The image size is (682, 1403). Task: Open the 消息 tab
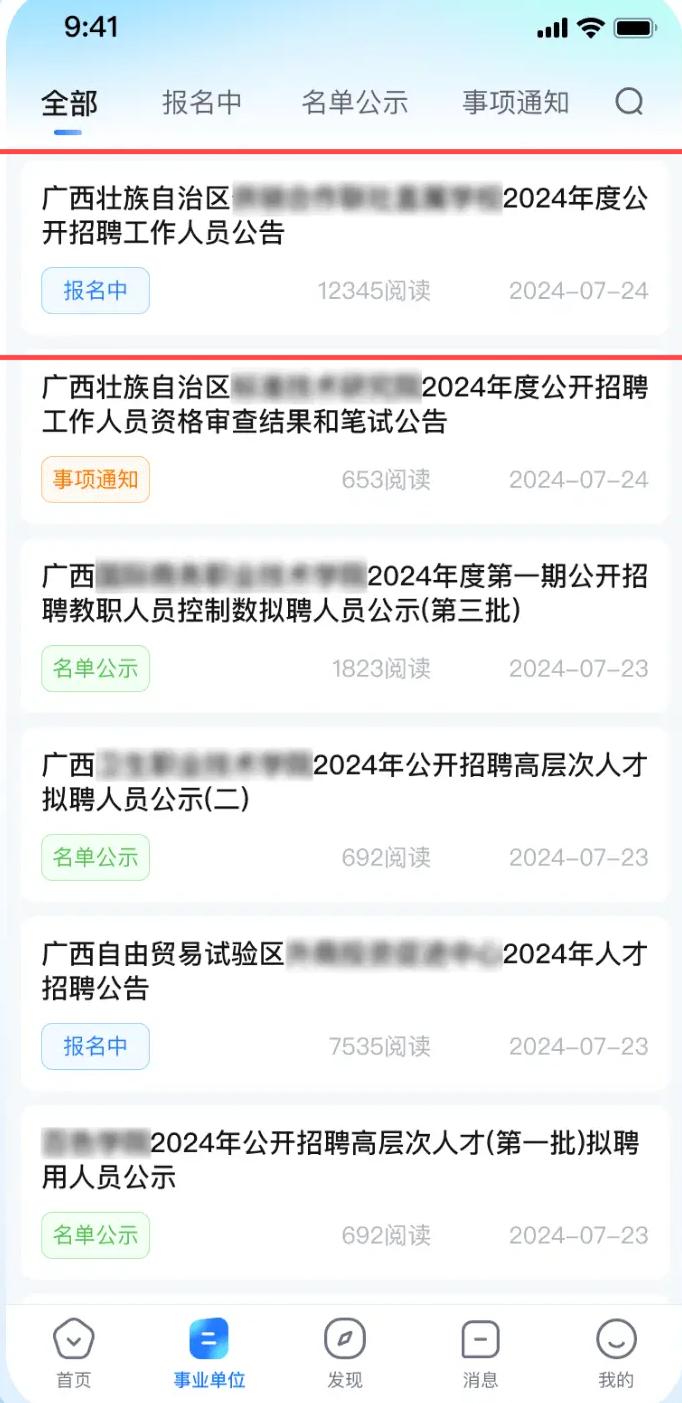pyautogui.click(x=480, y=1353)
